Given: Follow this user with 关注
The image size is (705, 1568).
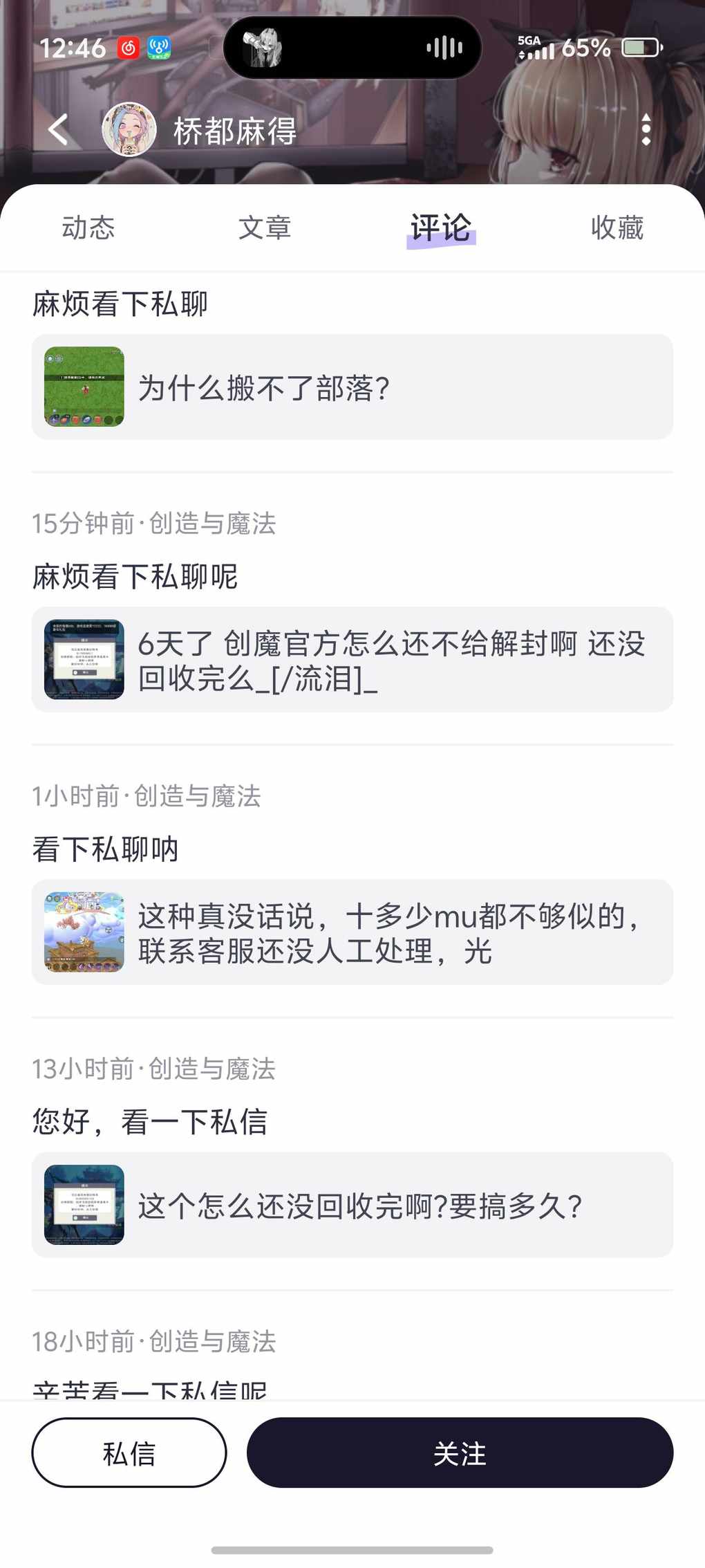Looking at the screenshot, I should (460, 1452).
